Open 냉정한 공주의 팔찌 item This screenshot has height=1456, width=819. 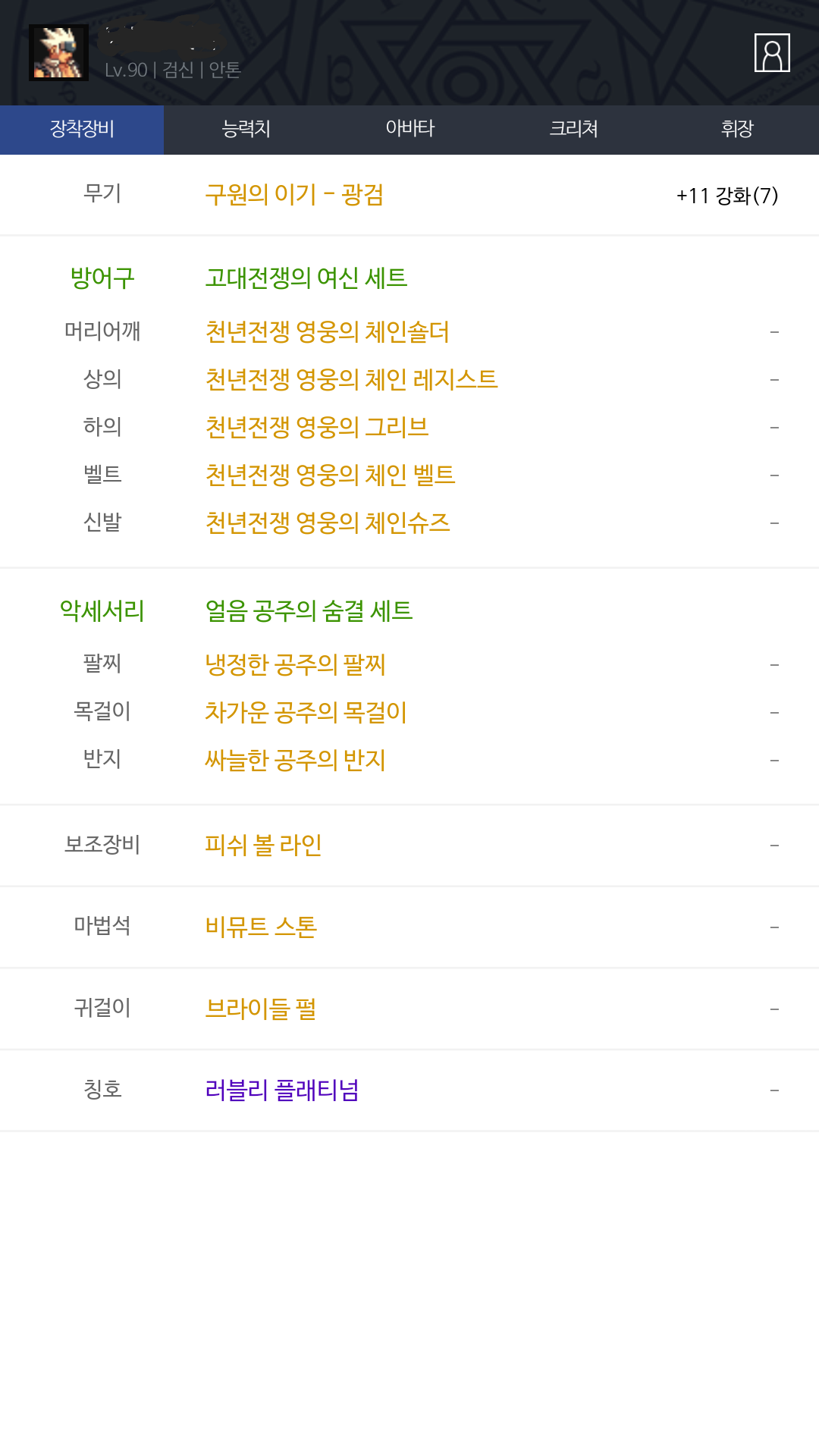(x=295, y=664)
